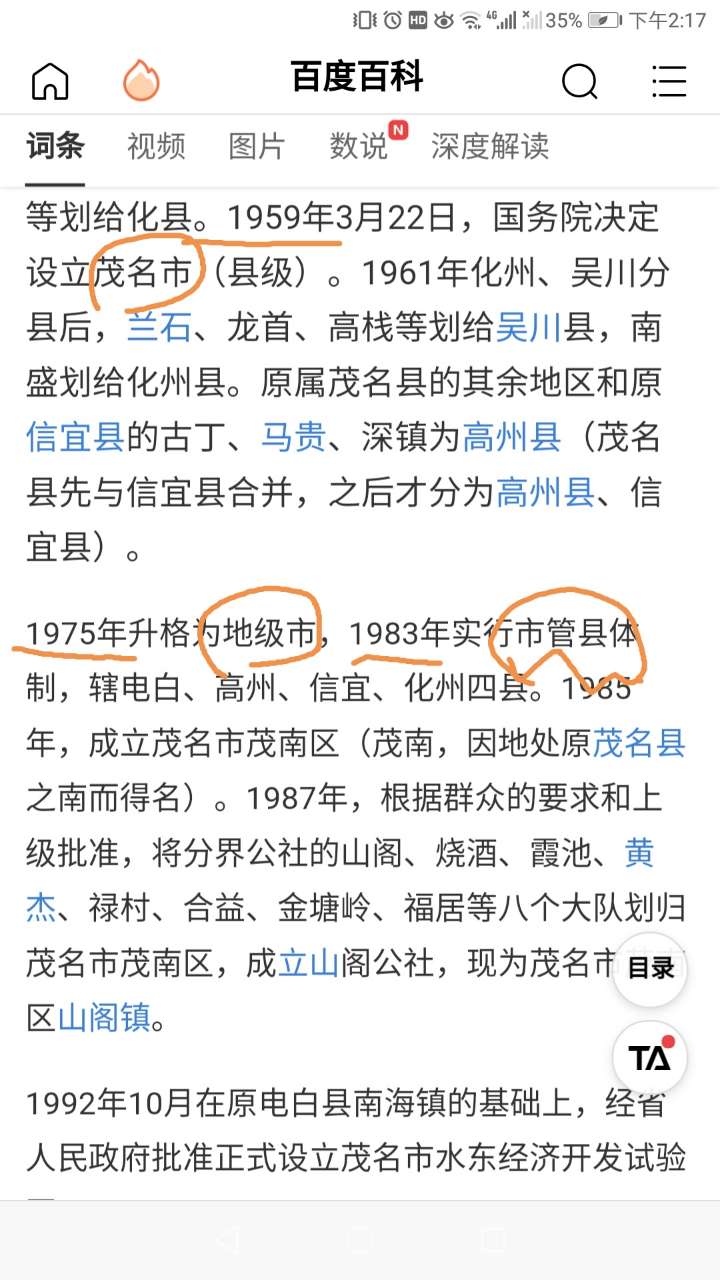
Task: Tap the floating TA button
Action: tap(650, 1057)
